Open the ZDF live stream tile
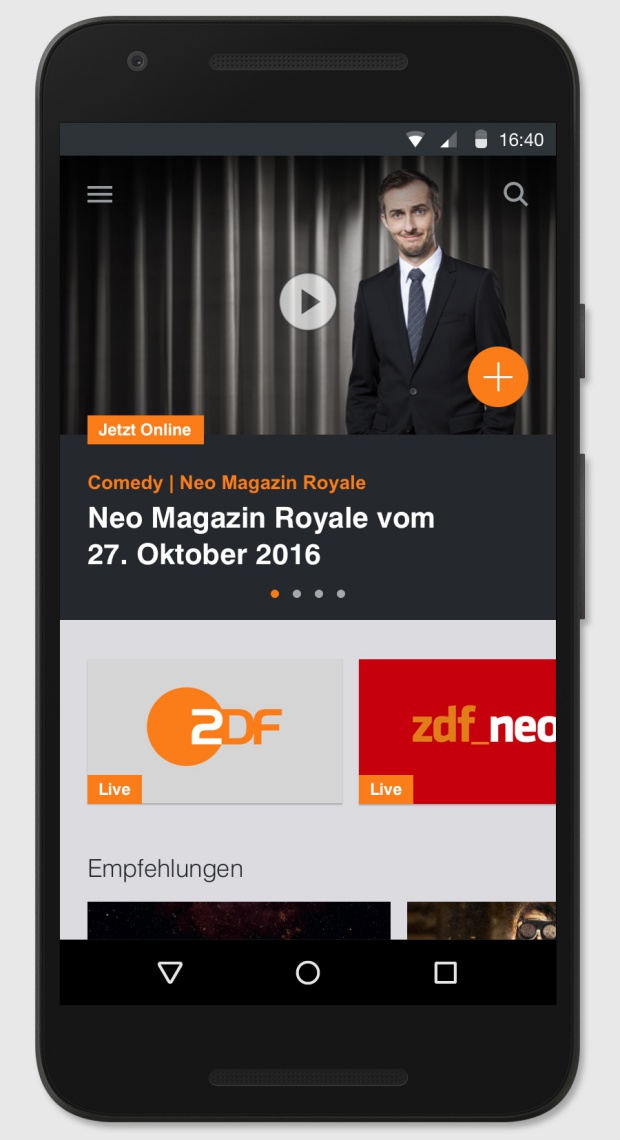620x1140 pixels. tap(215, 730)
